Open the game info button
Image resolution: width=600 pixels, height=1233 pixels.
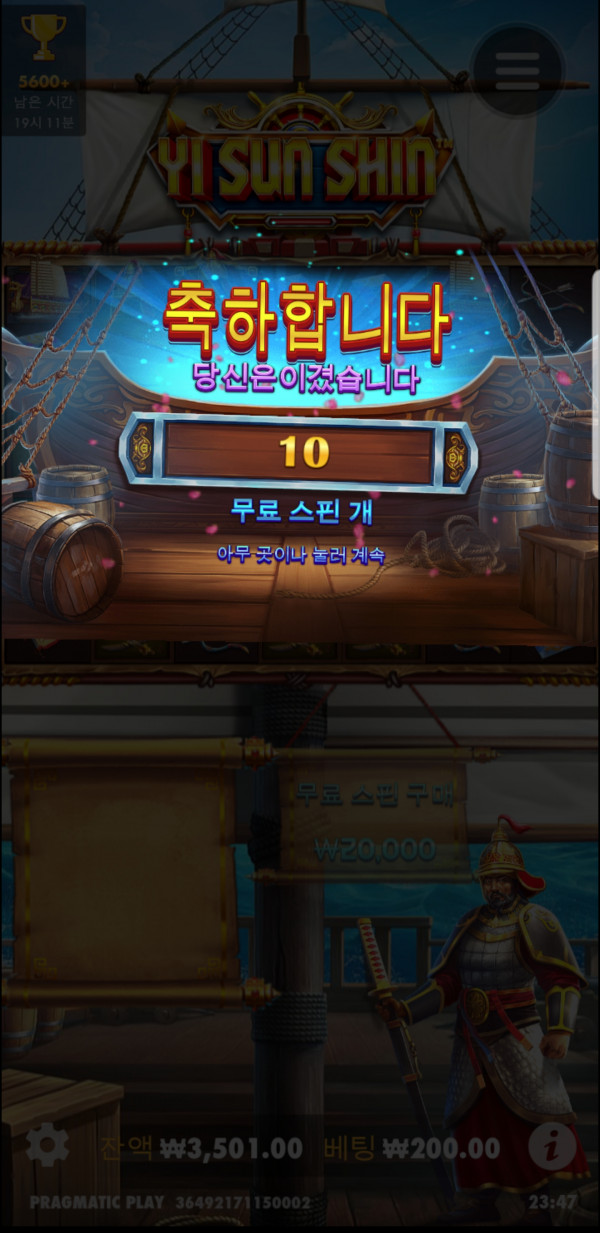(552, 1147)
